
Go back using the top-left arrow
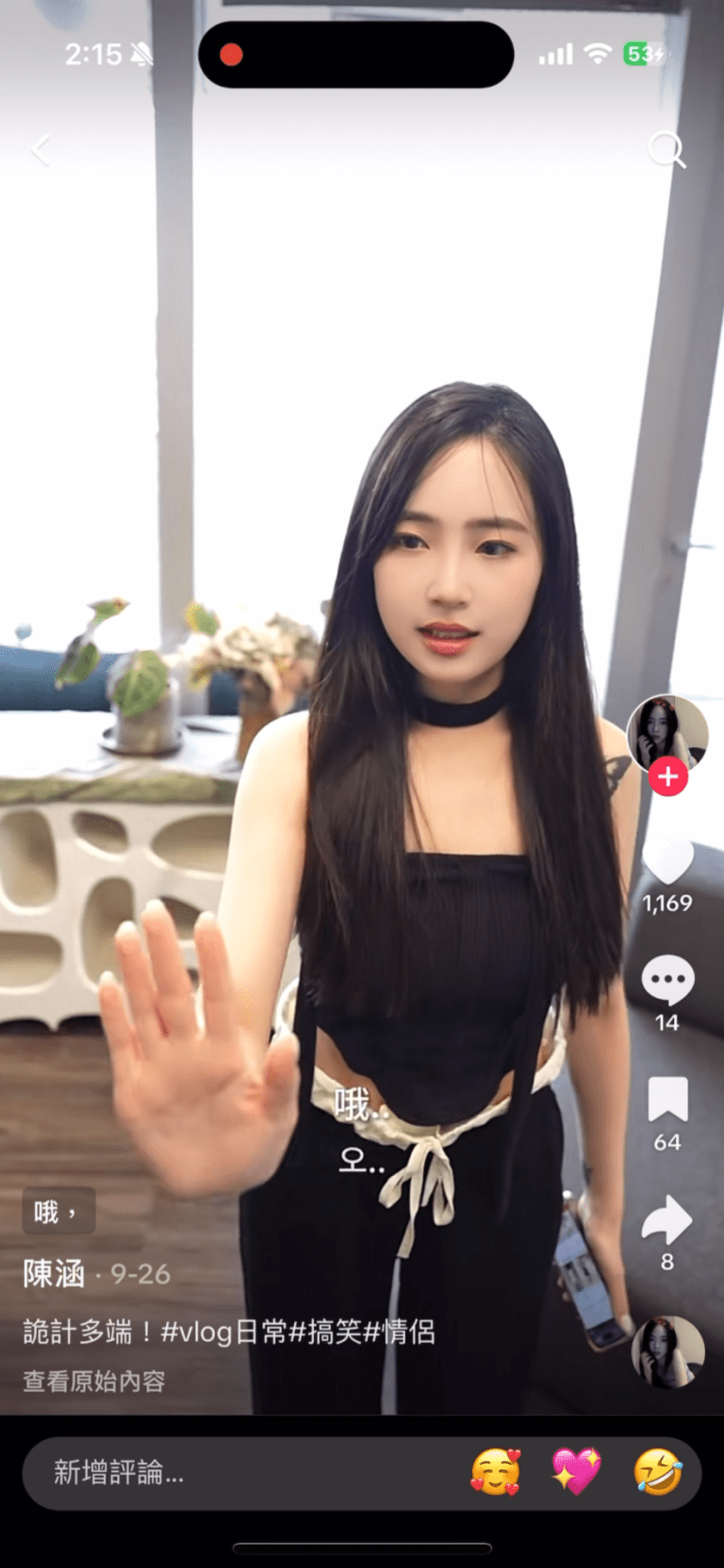pyautogui.click(x=40, y=150)
